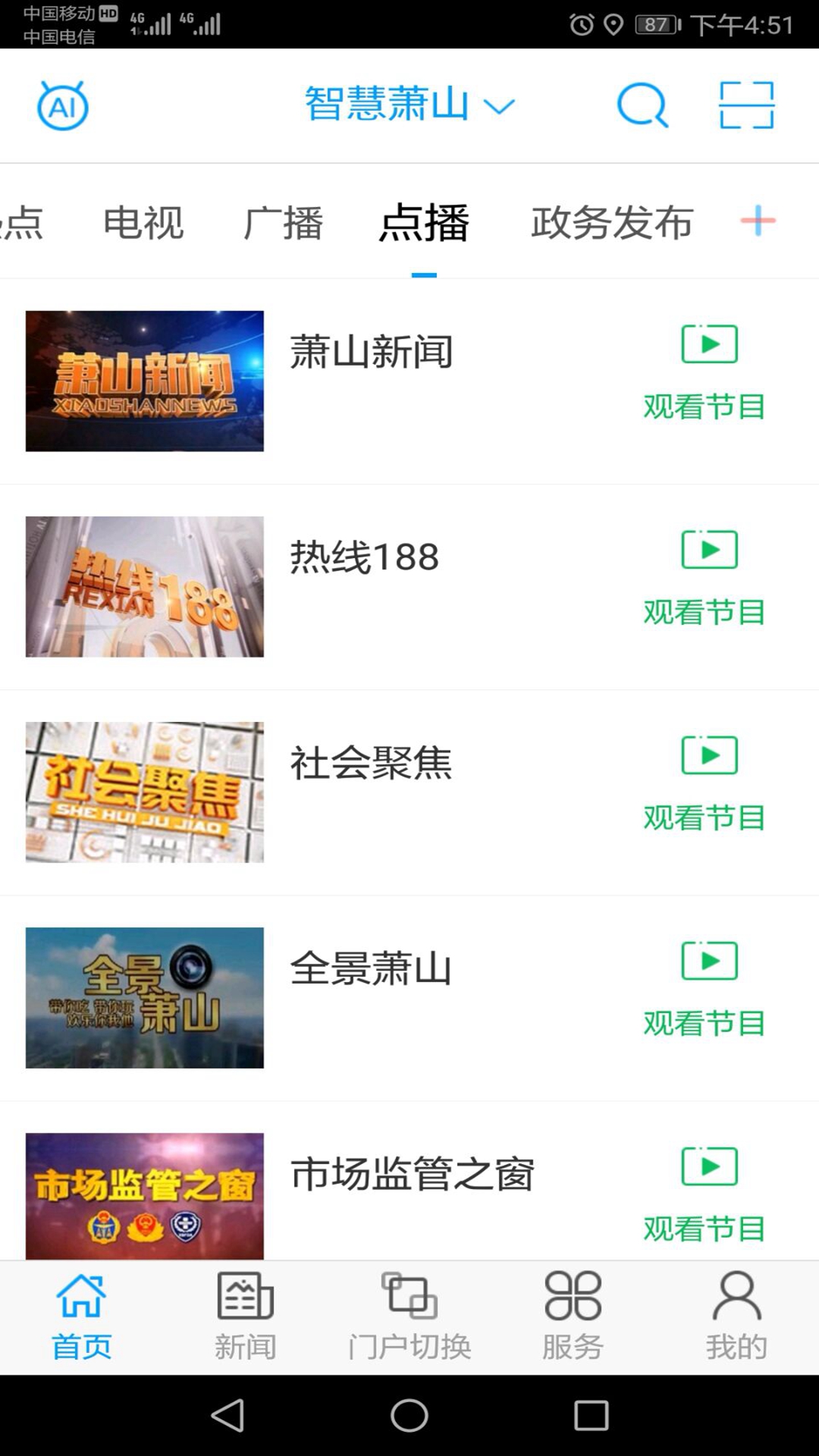Open the channel editor with the plus button

[x=757, y=222]
